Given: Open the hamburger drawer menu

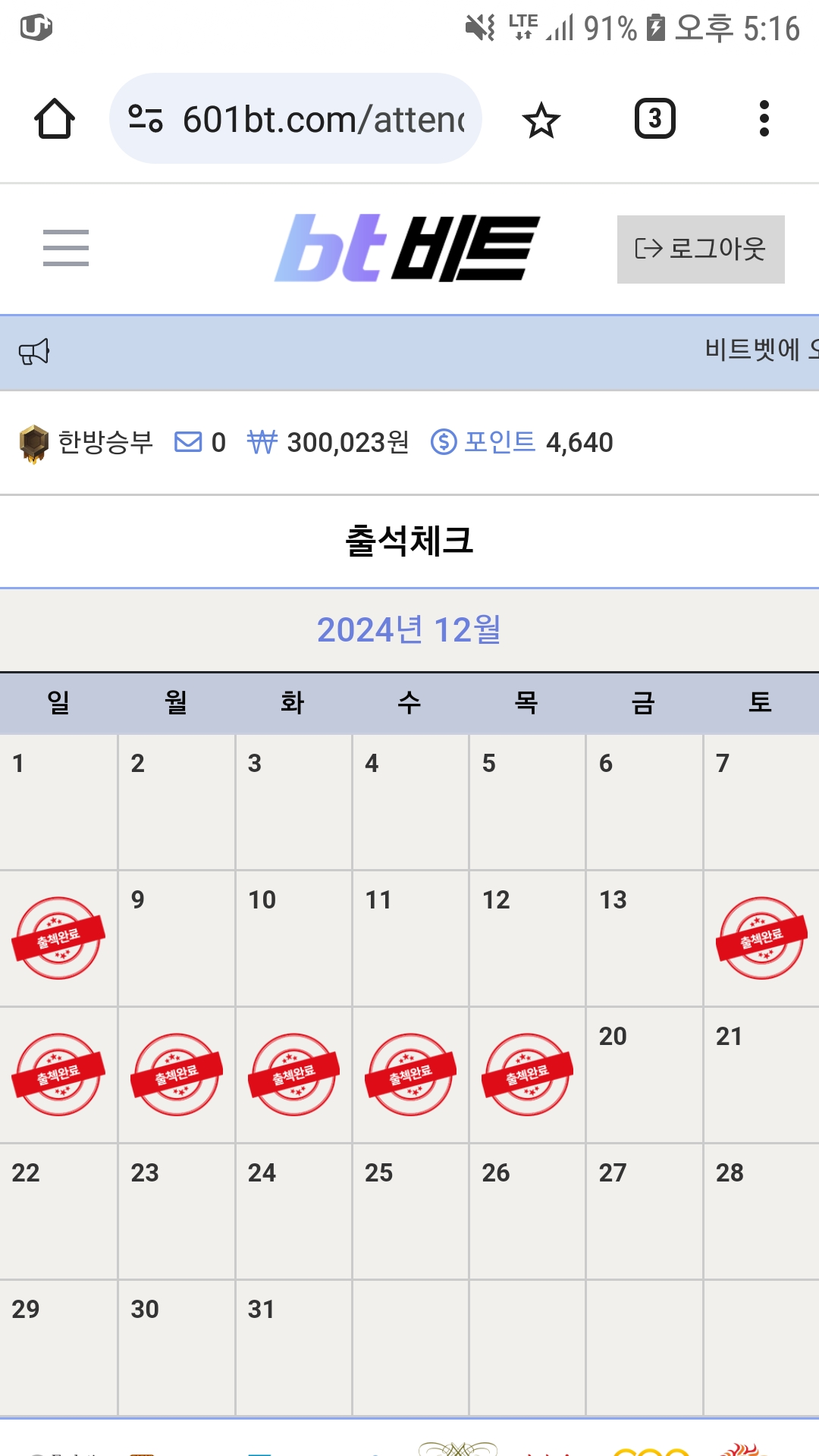Looking at the screenshot, I should (66, 248).
